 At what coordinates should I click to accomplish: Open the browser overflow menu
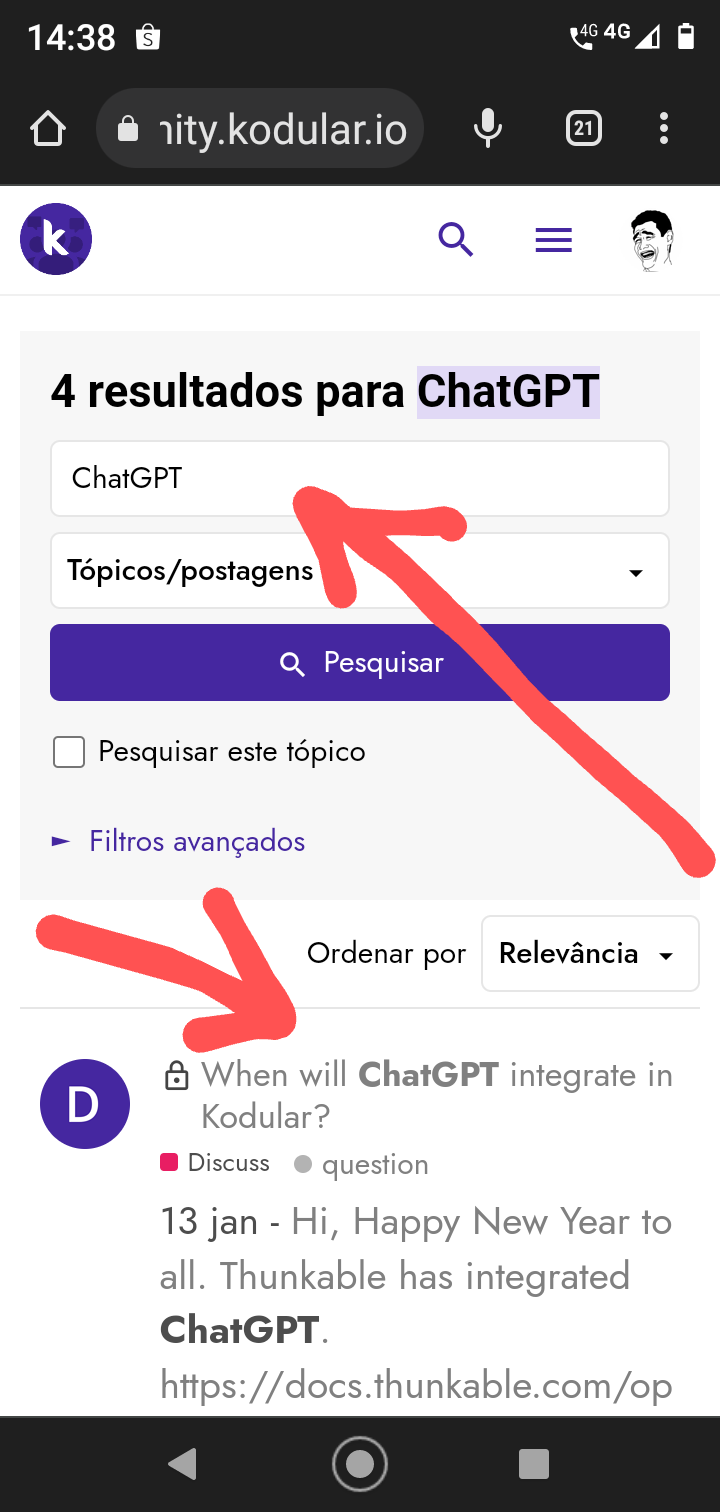[x=664, y=129]
